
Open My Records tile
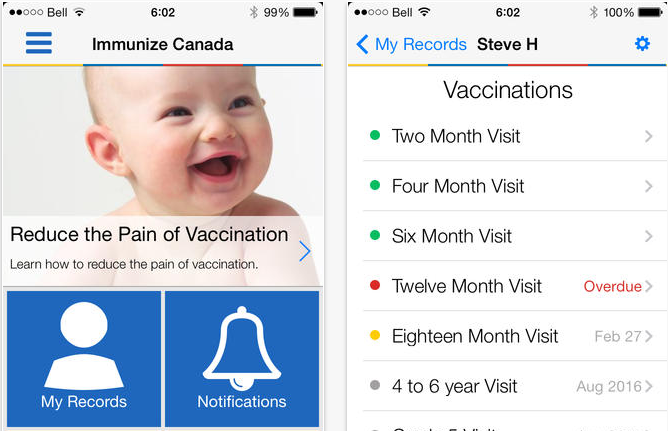coord(84,358)
